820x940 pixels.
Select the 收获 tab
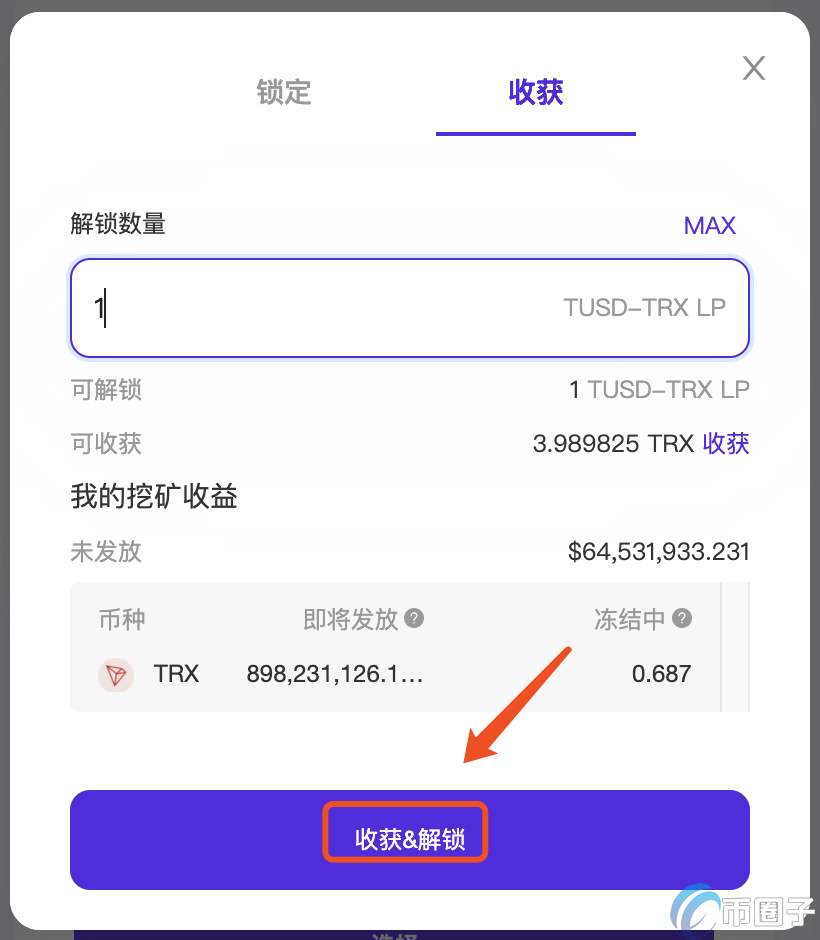(x=535, y=92)
